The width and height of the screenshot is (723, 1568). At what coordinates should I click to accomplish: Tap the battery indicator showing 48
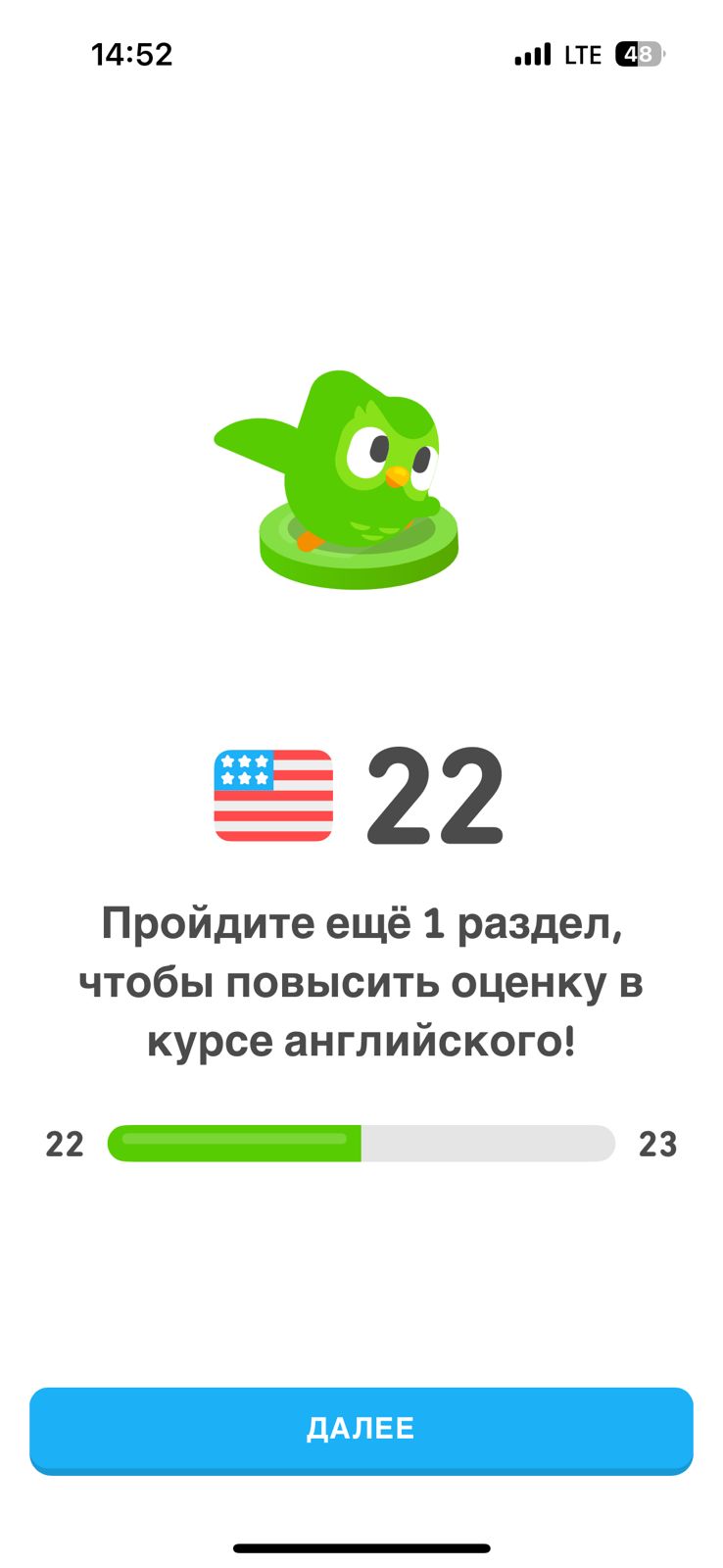pos(639,54)
